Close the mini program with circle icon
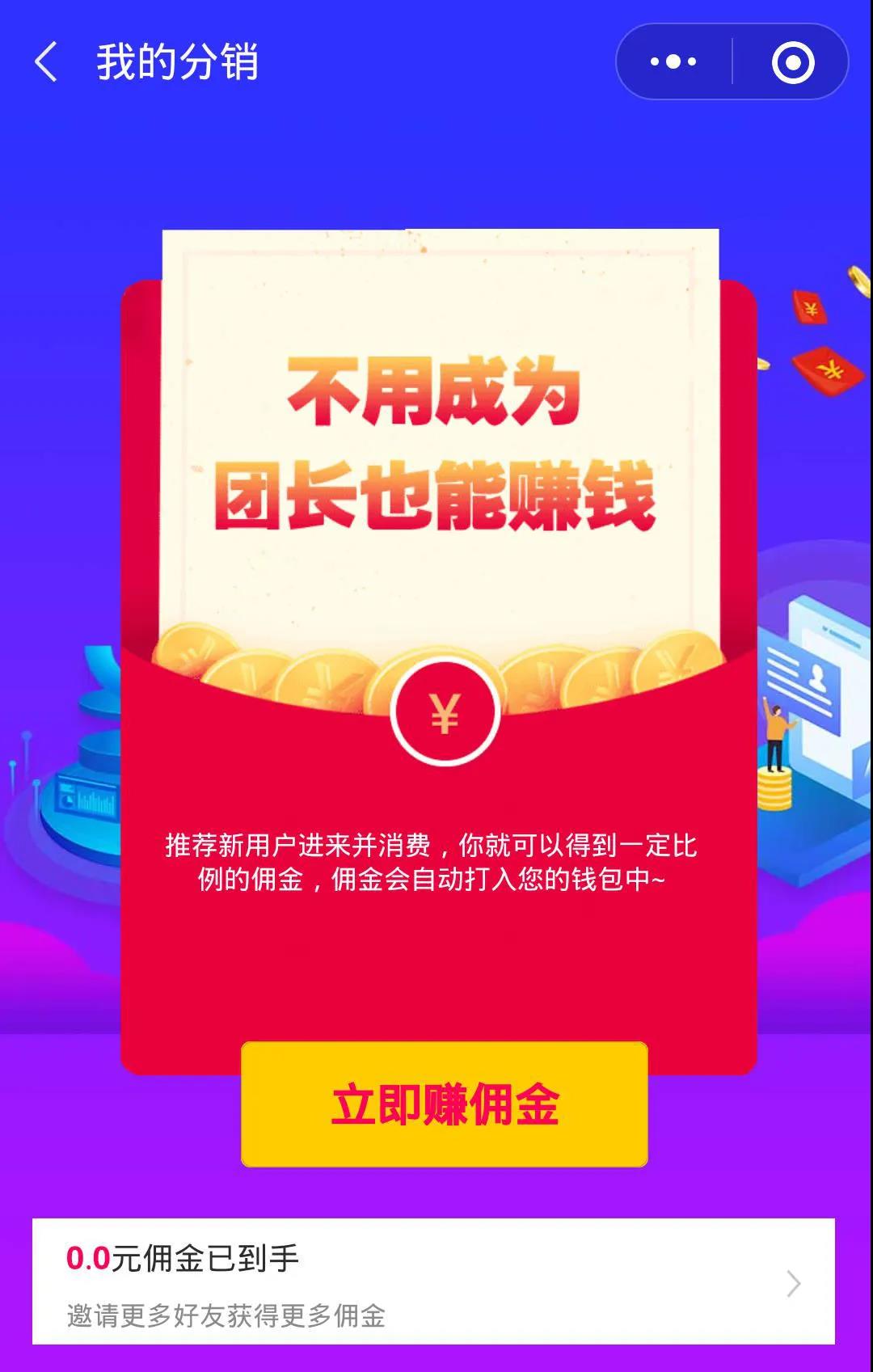This screenshot has height=1372, width=873. tap(792, 62)
